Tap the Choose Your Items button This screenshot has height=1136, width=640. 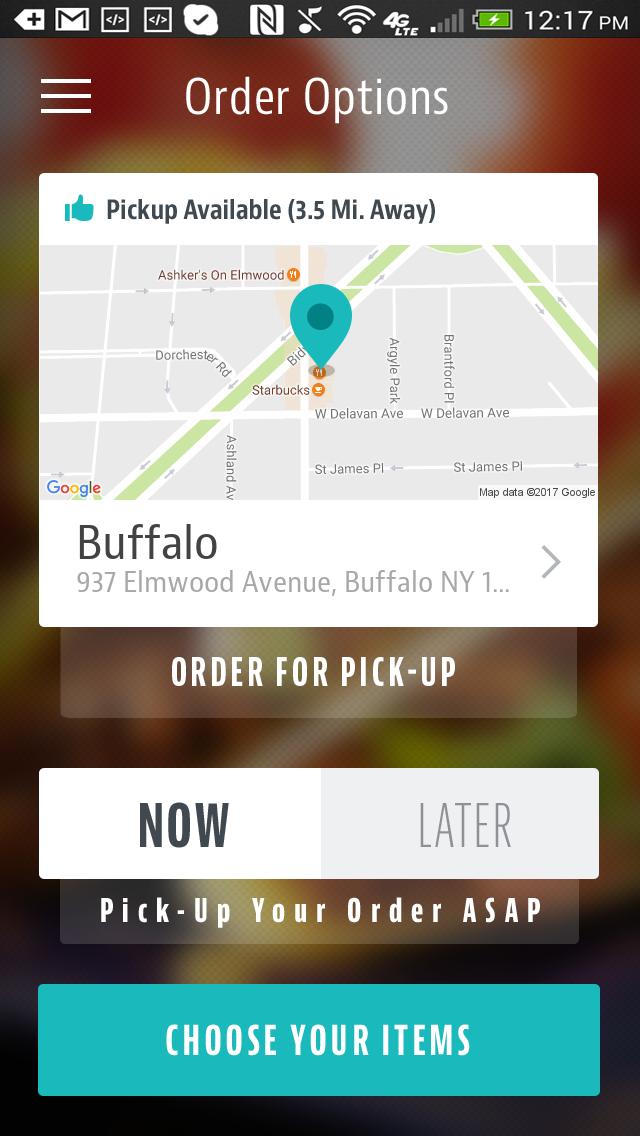click(x=318, y=1040)
